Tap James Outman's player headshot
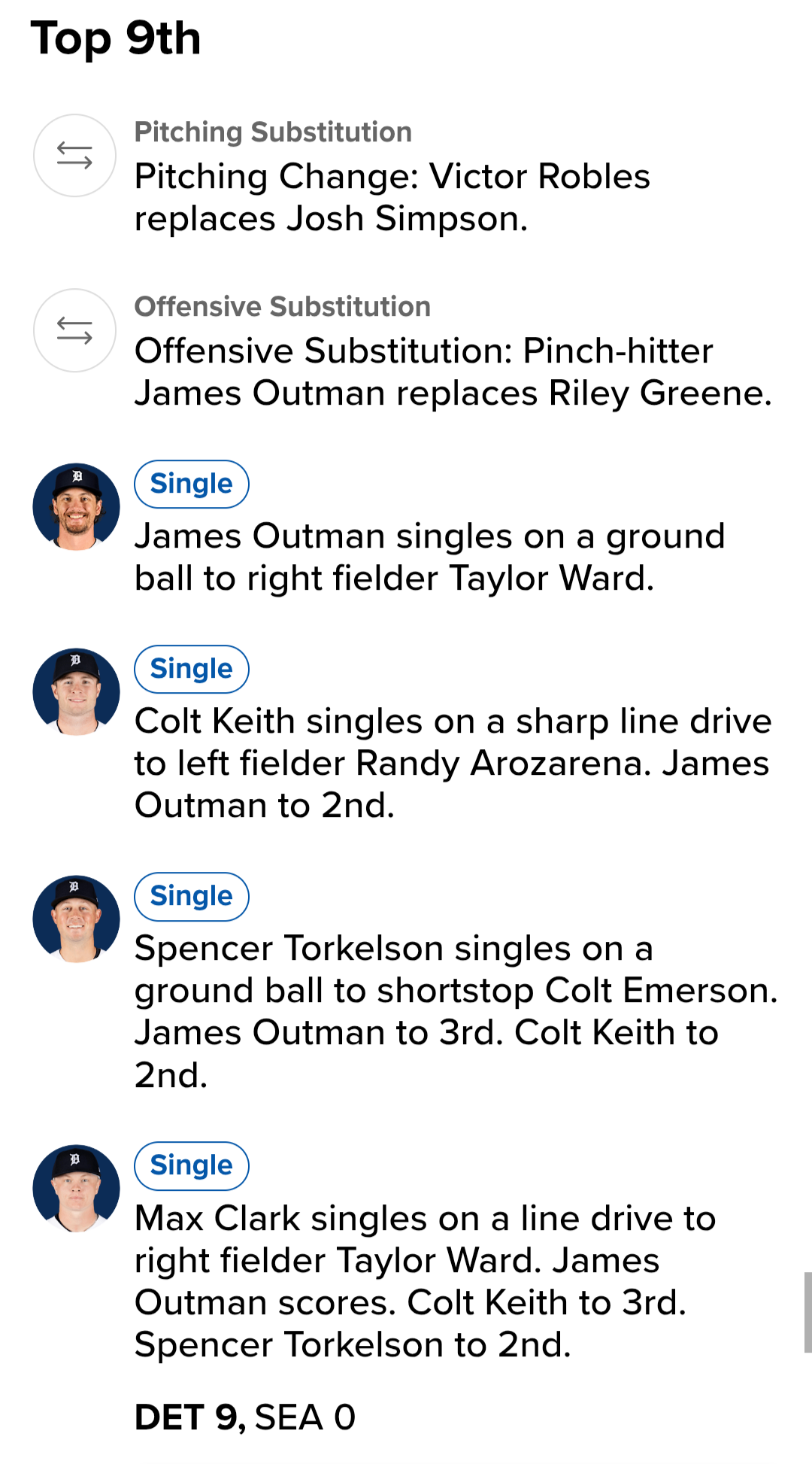Screen dimensions: 812x1464 pyautogui.click(x=76, y=506)
